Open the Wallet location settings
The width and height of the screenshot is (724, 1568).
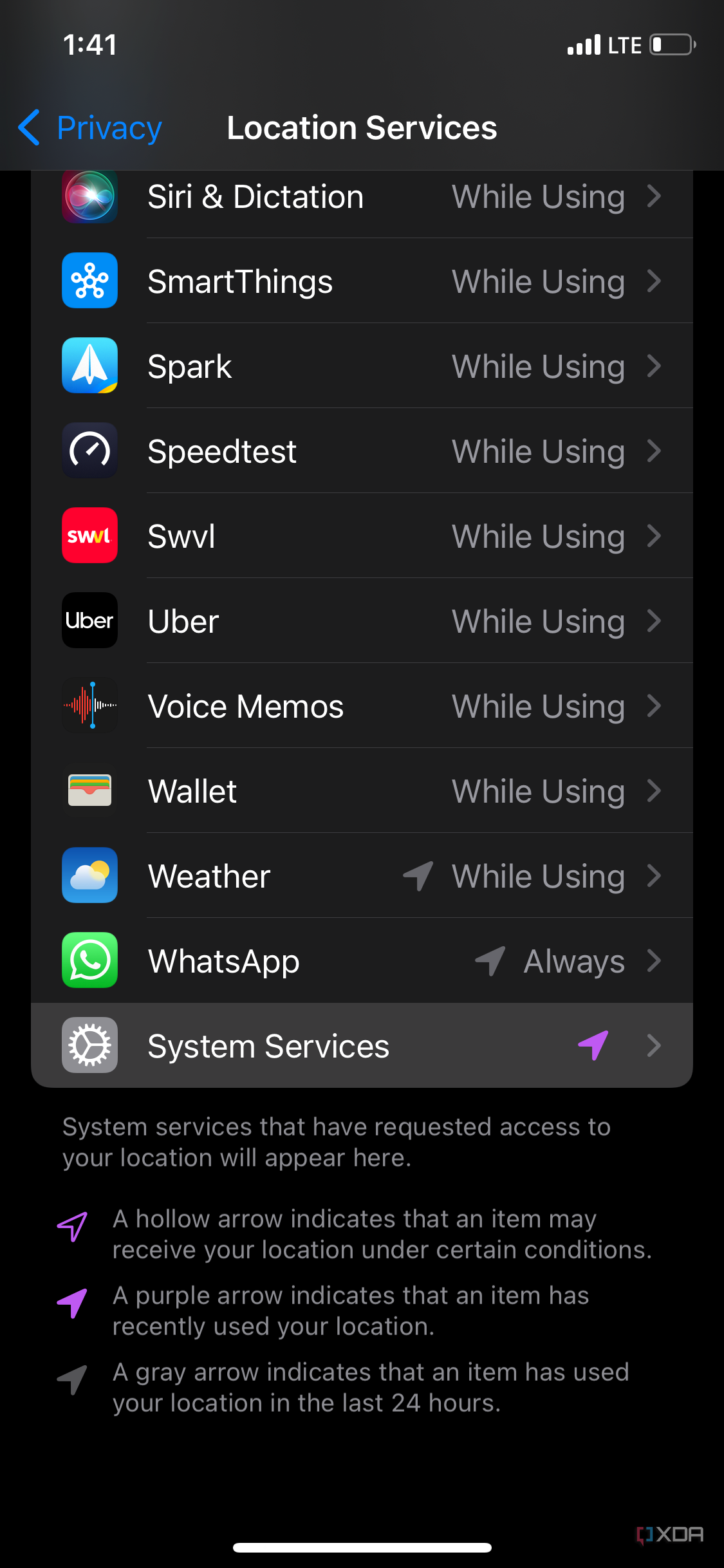[x=360, y=790]
